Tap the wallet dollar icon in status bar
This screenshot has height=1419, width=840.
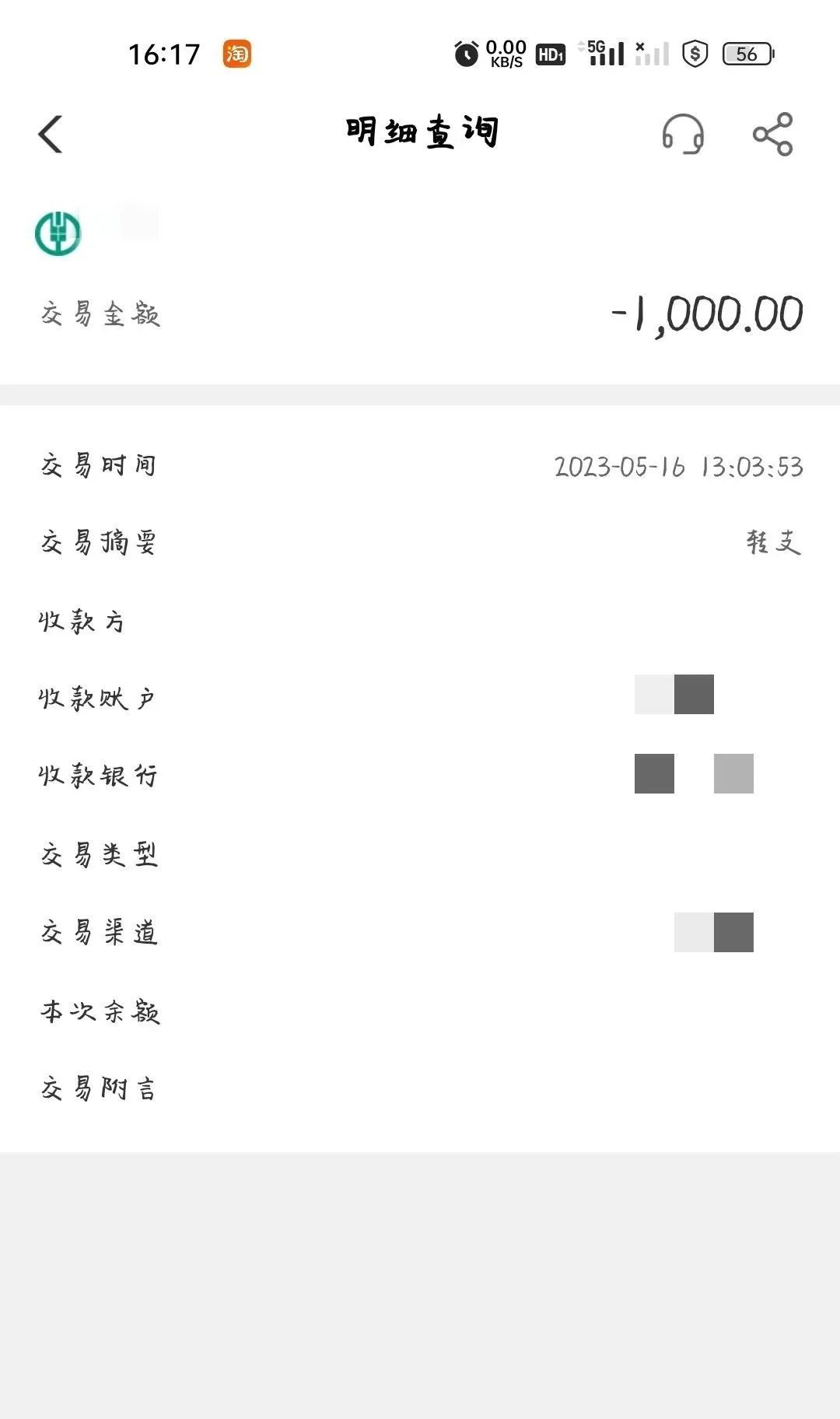tap(696, 52)
